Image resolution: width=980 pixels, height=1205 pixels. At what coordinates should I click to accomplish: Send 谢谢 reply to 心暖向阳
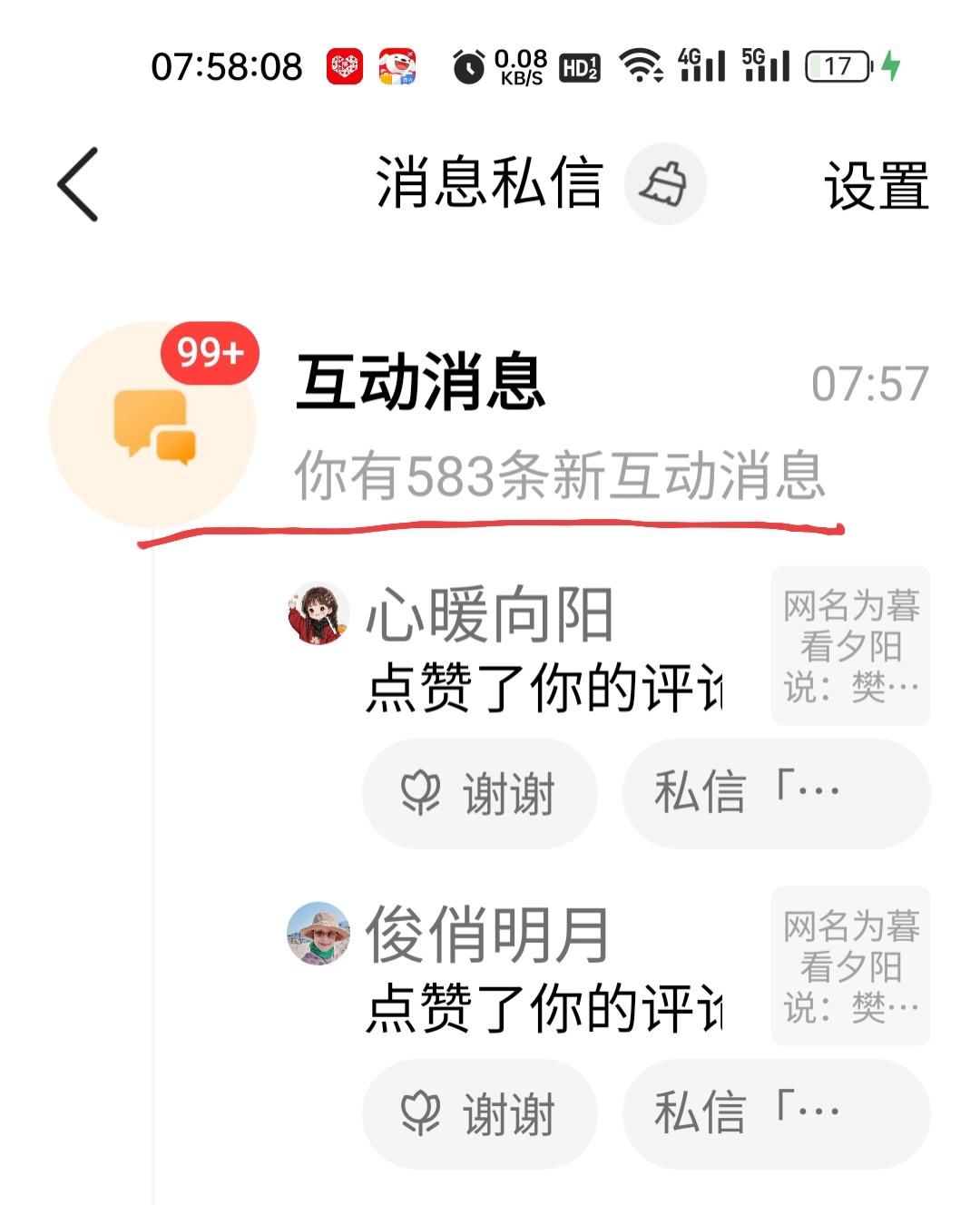[x=479, y=791]
